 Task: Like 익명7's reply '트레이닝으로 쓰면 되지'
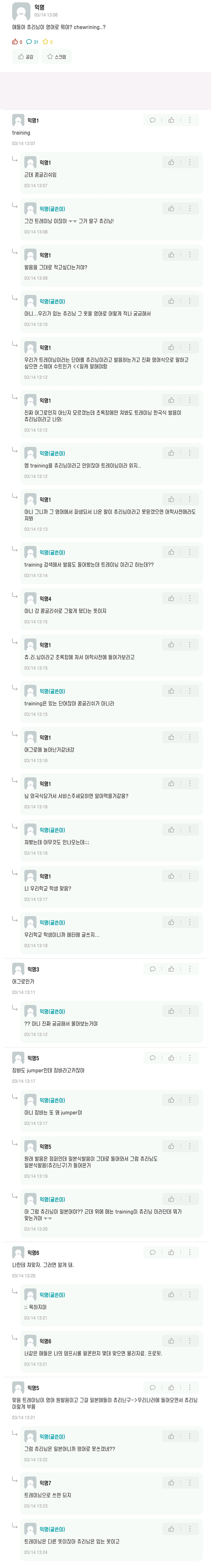[171, 1483]
